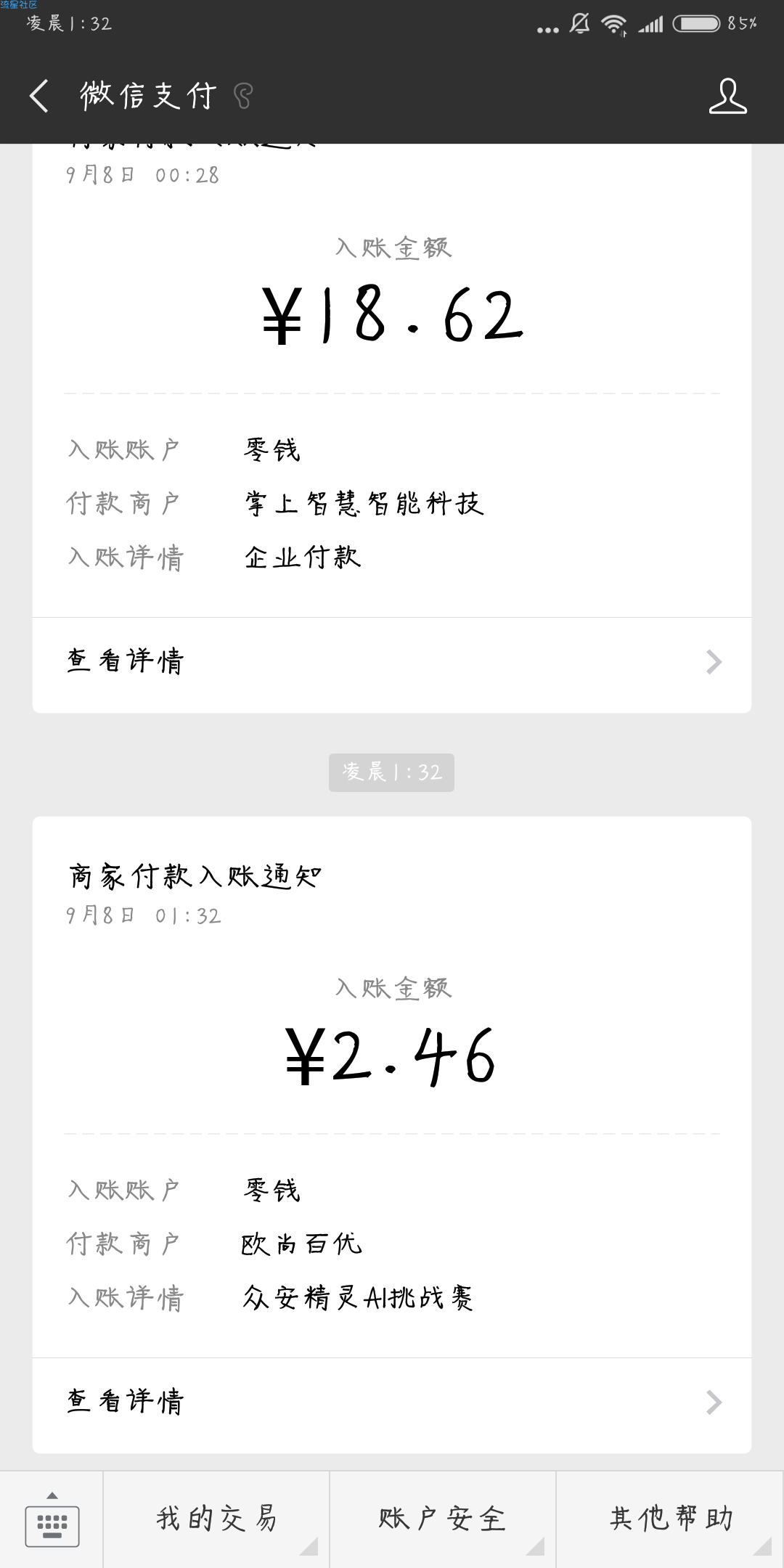Open the 其他帮助 menu
Viewport: 784px width, 1568px height.
click(x=670, y=1519)
